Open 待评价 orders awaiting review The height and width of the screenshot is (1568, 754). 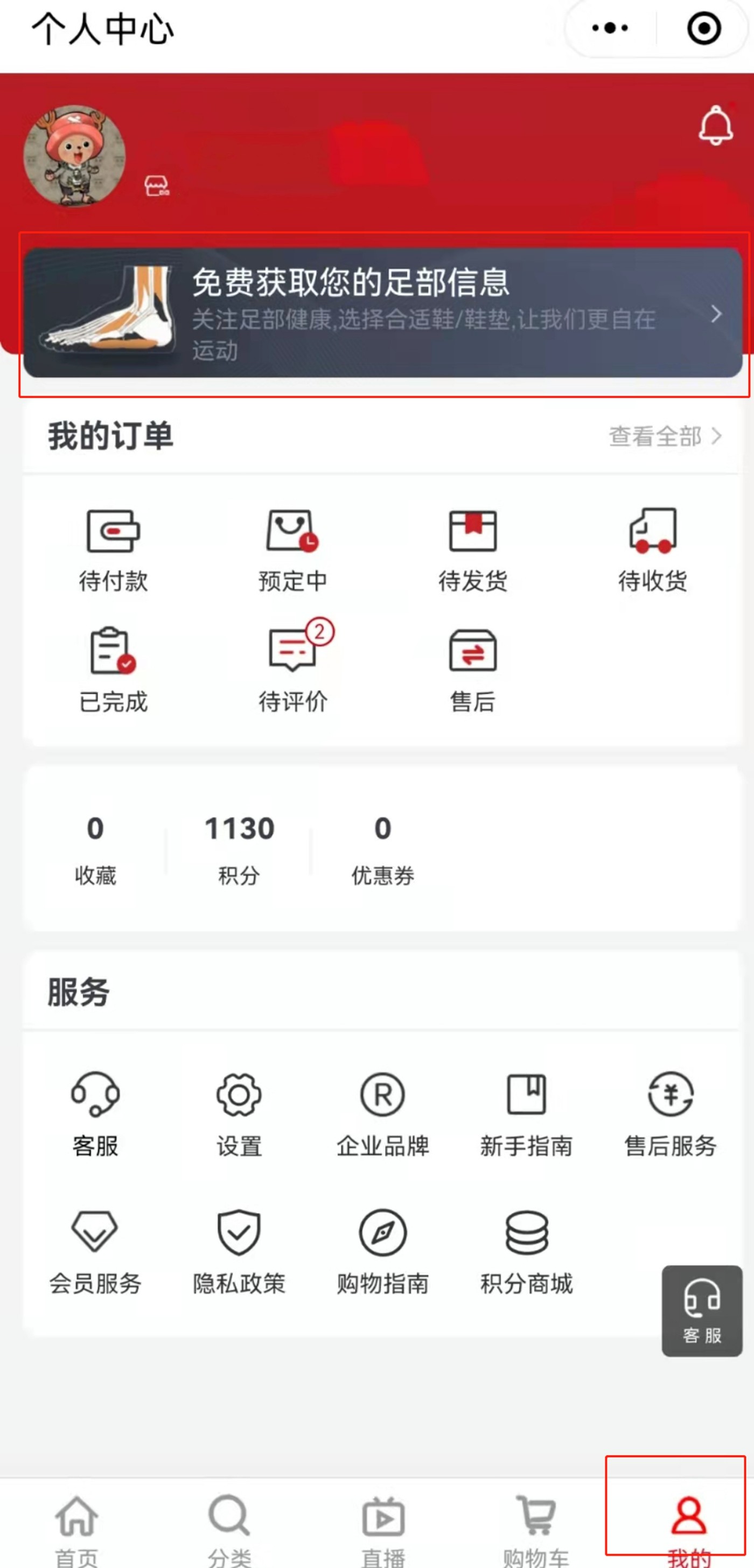point(293,670)
